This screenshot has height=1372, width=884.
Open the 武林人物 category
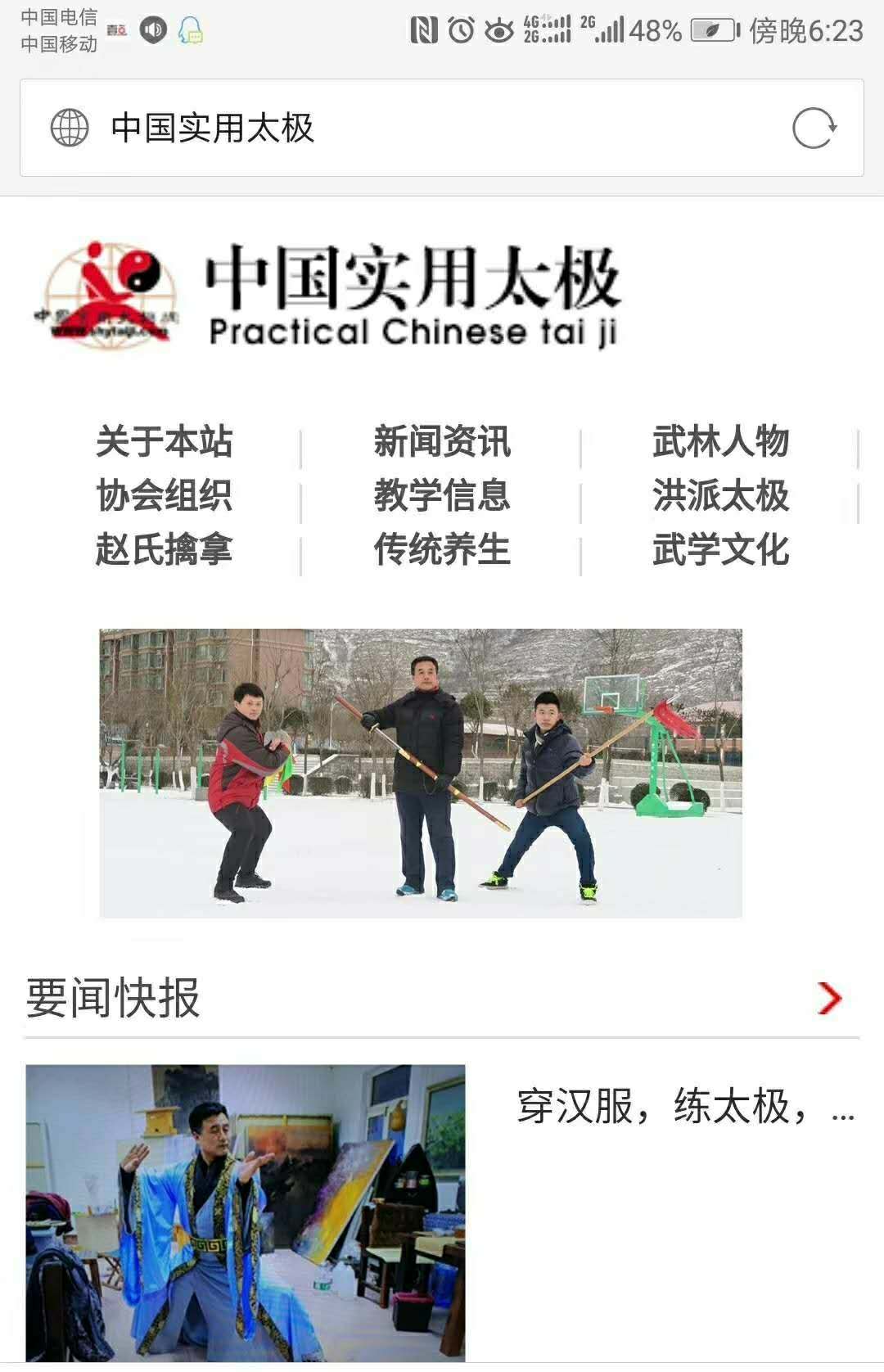coord(720,442)
